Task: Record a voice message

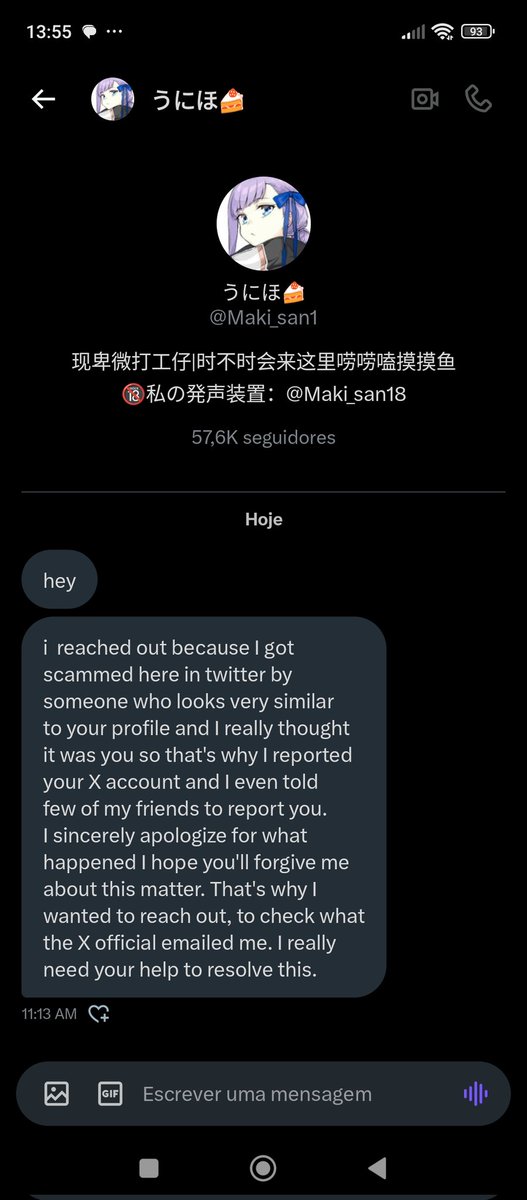Action: point(475,1093)
